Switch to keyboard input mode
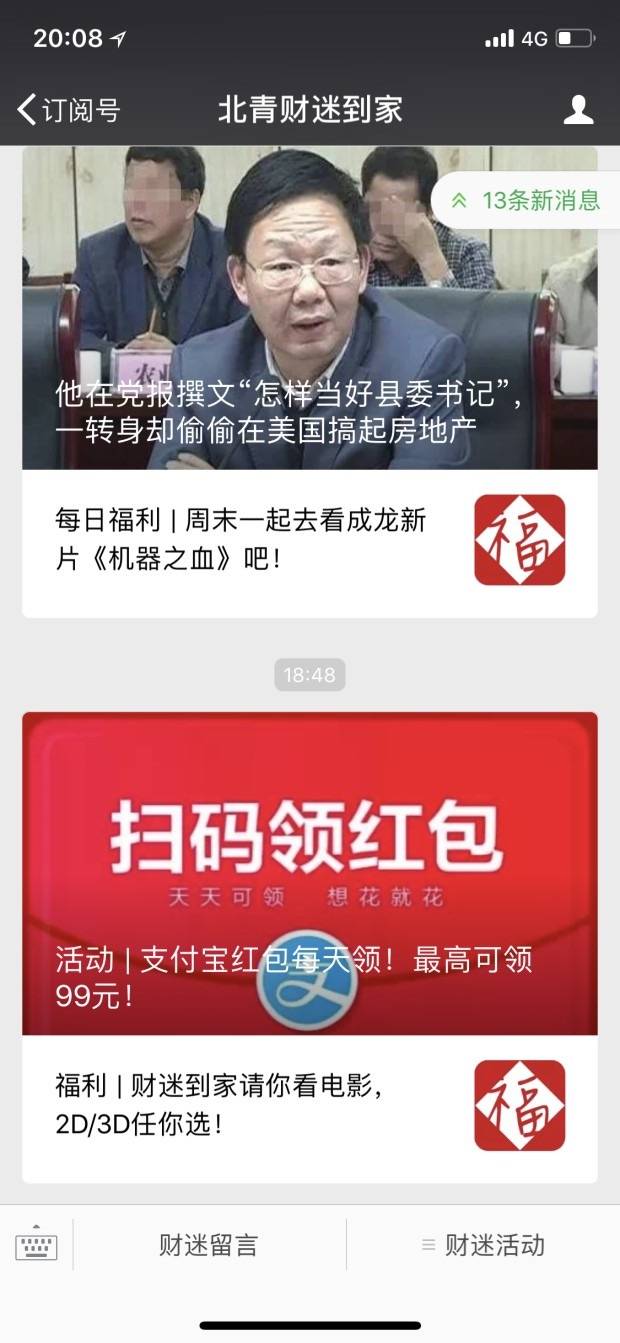This screenshot has width=620, height=1343. click(x=36, y=1245)
